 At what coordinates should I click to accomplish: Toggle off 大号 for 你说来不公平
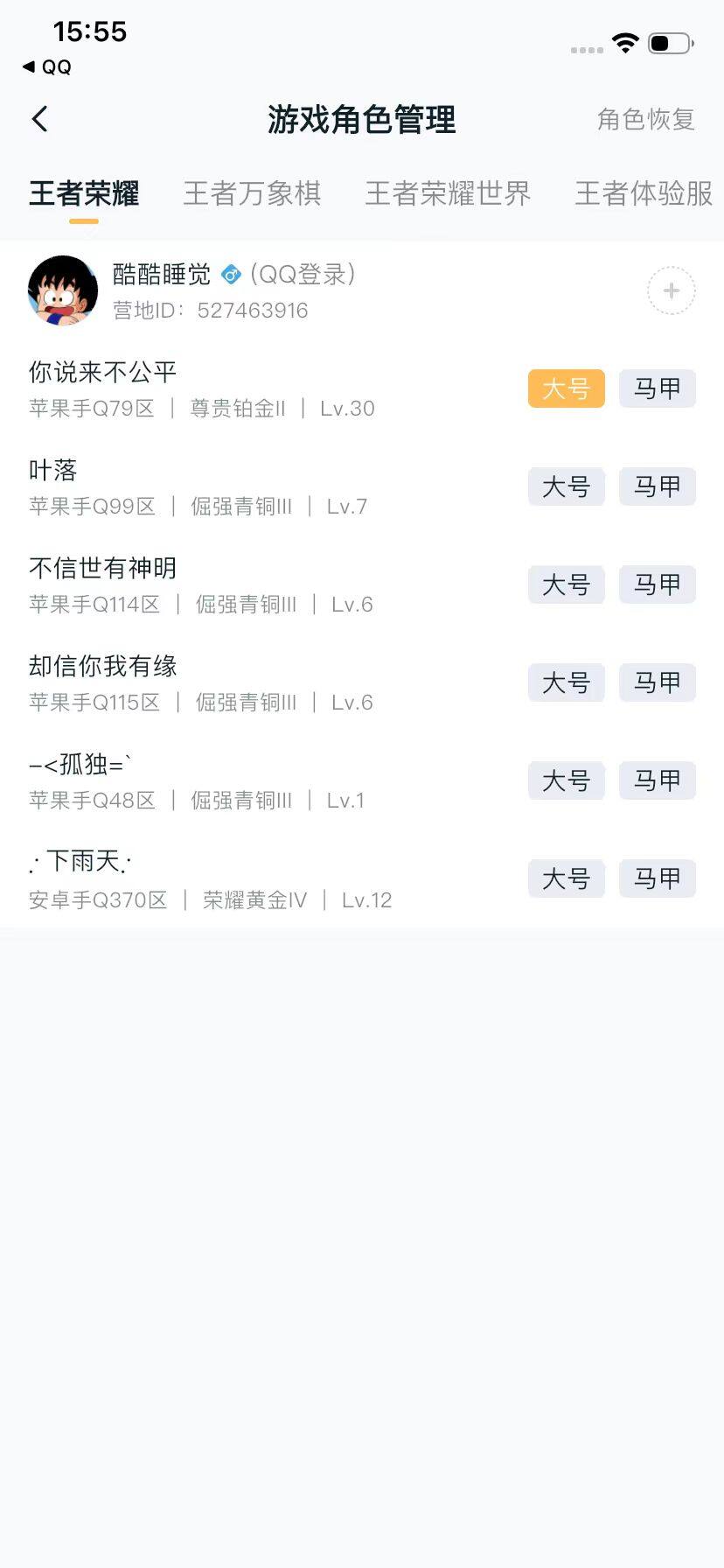point(566,388)
